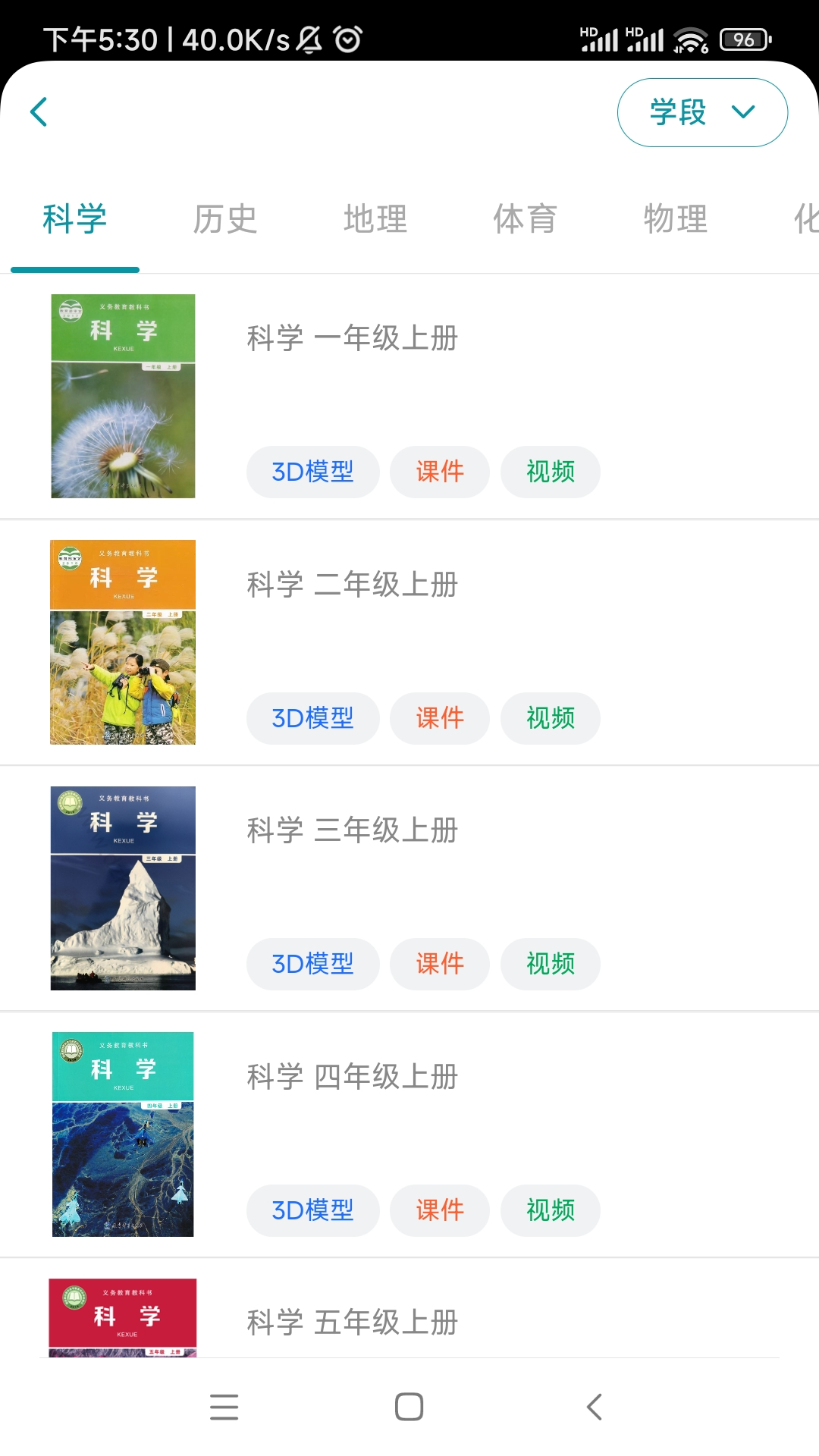The image size is (819, 1456).
Task: Open 视频 for 科学 二年级上册
Action: (x=550, y=718)
